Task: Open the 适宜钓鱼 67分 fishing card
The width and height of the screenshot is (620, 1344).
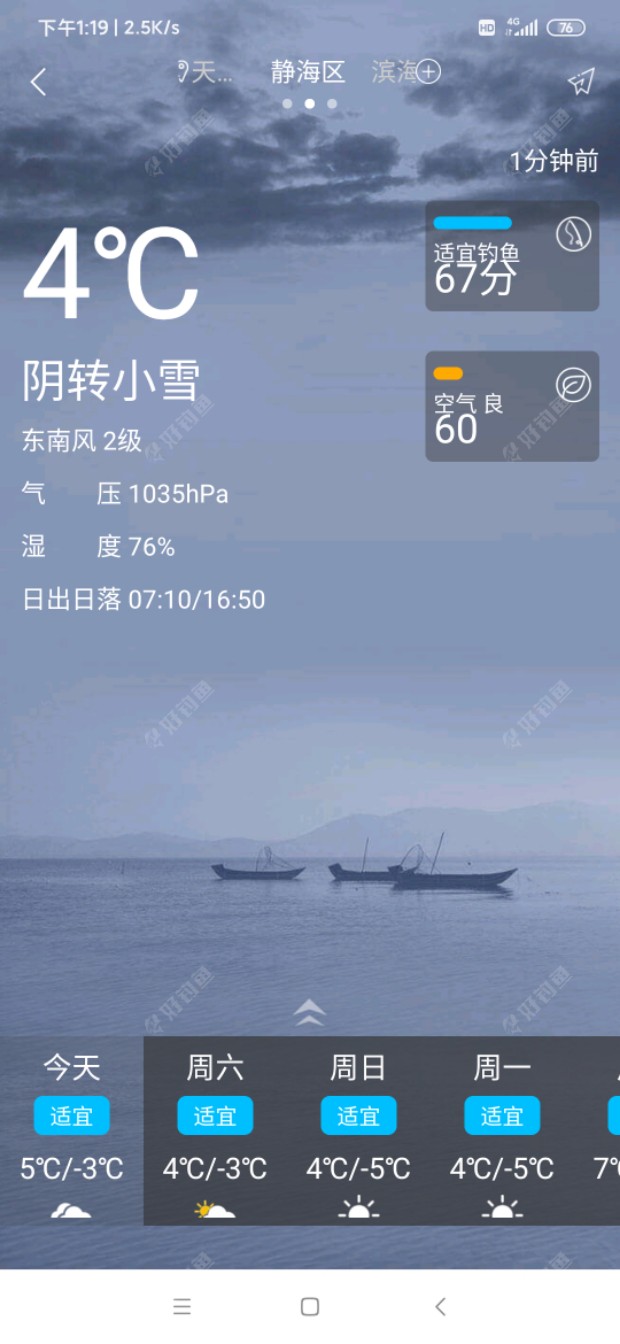Action: 512,256
